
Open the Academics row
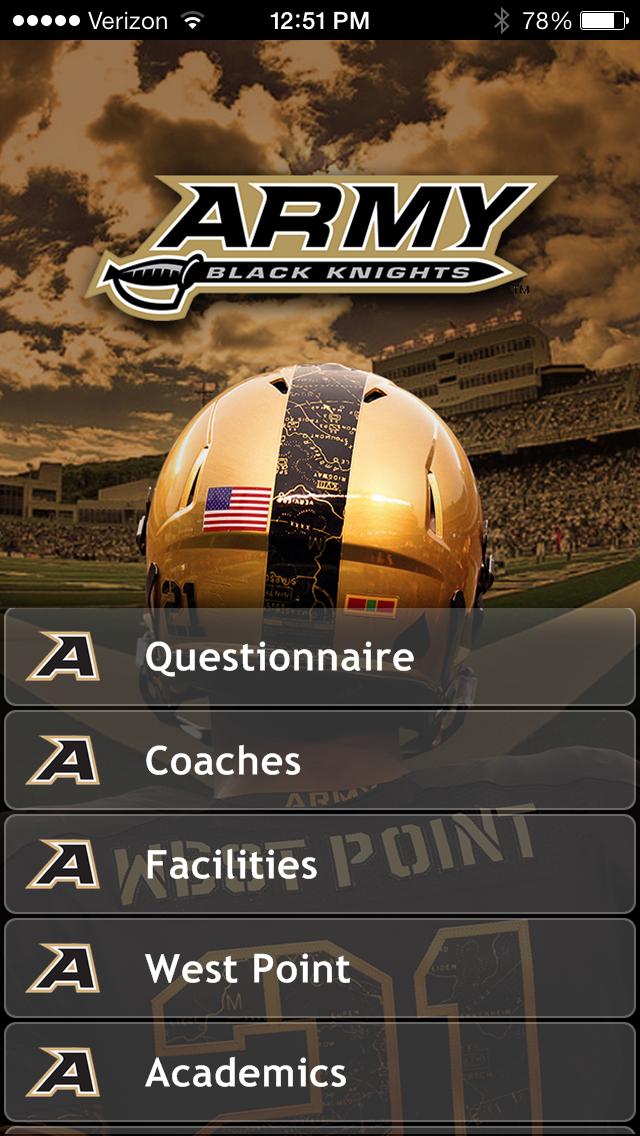[x=320, y=1073]
